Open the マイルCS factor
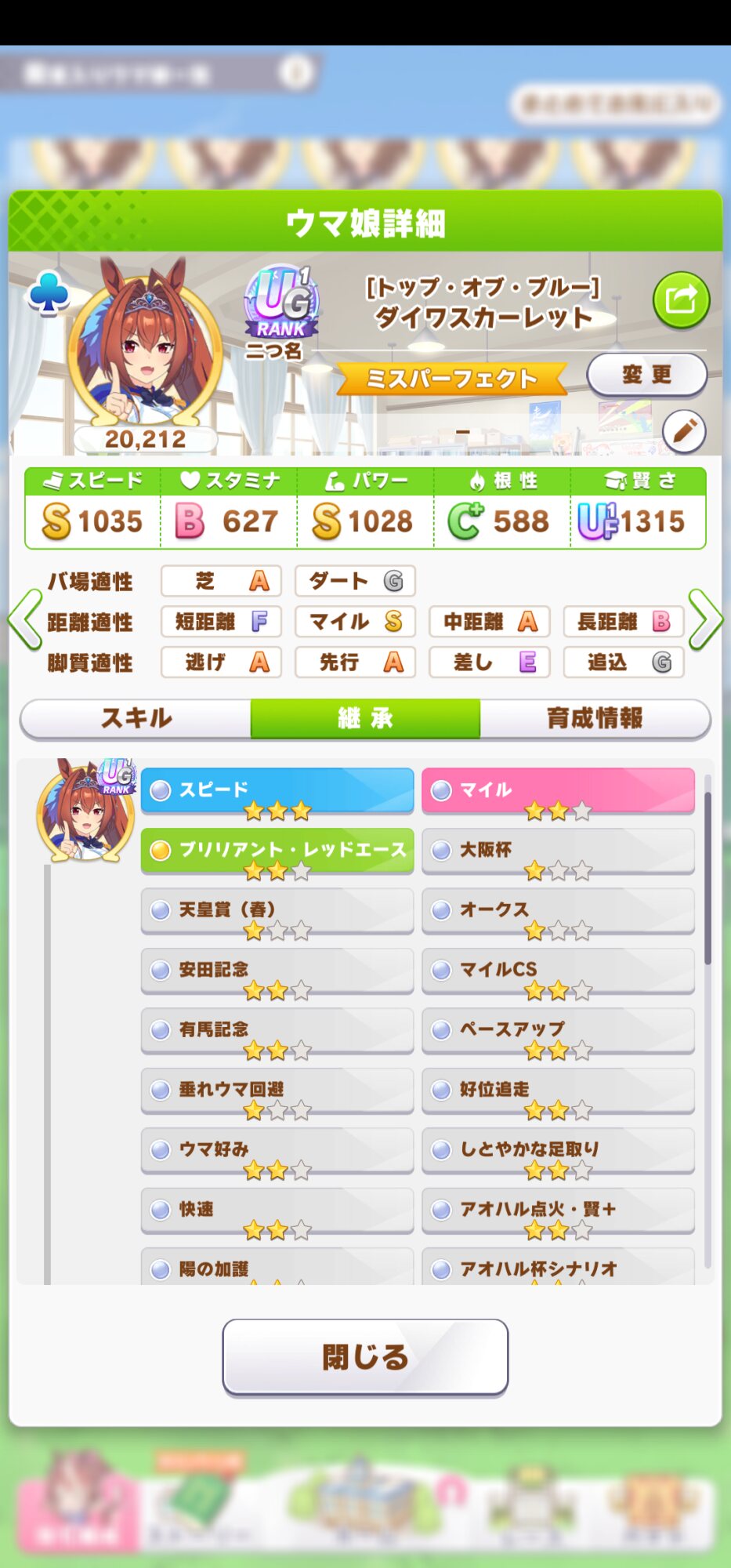The width and height of the screenshot is (731, 1568). click(558, 970)
